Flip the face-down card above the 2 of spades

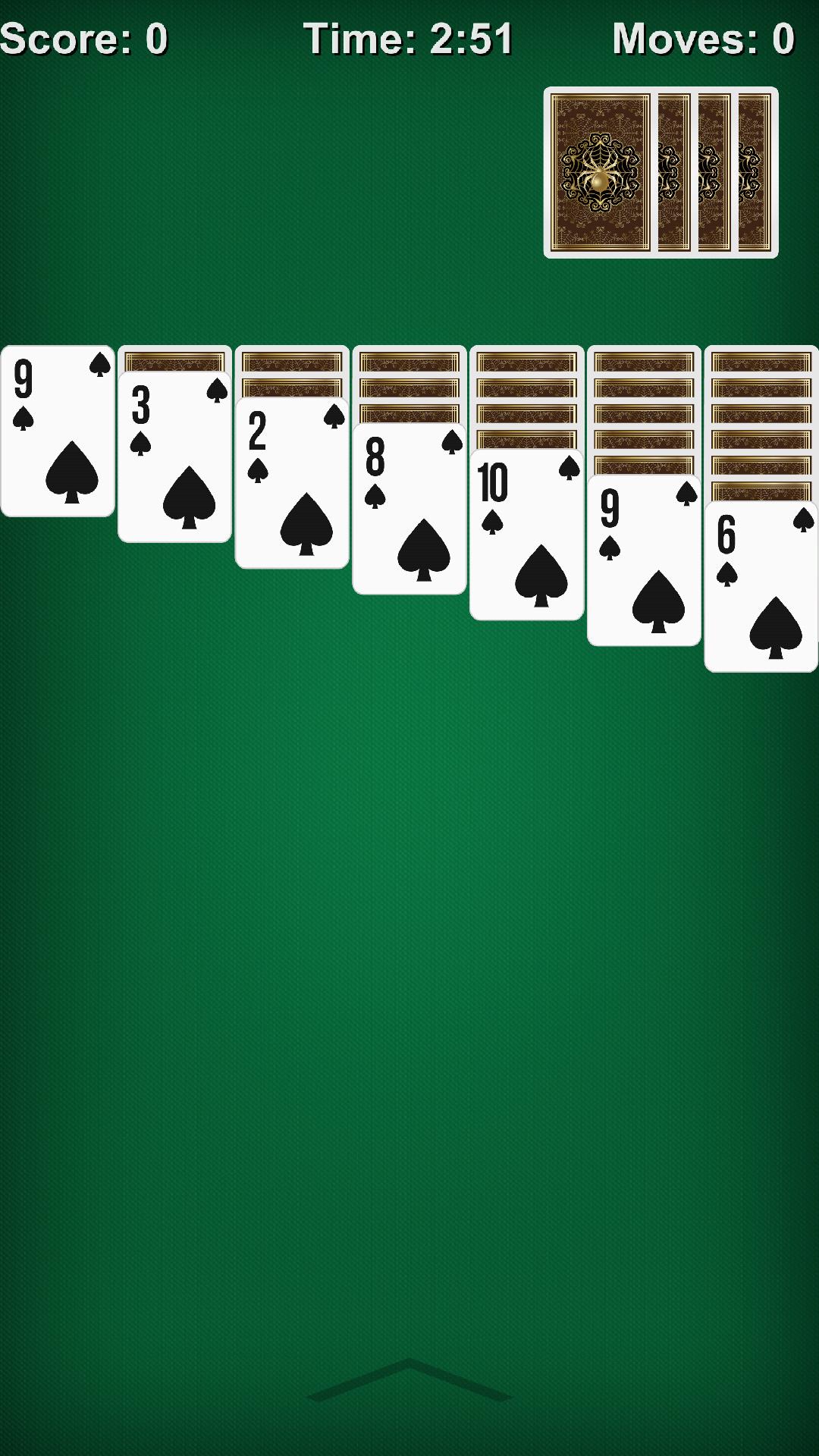pyautogui.click(x=292, y=387)
